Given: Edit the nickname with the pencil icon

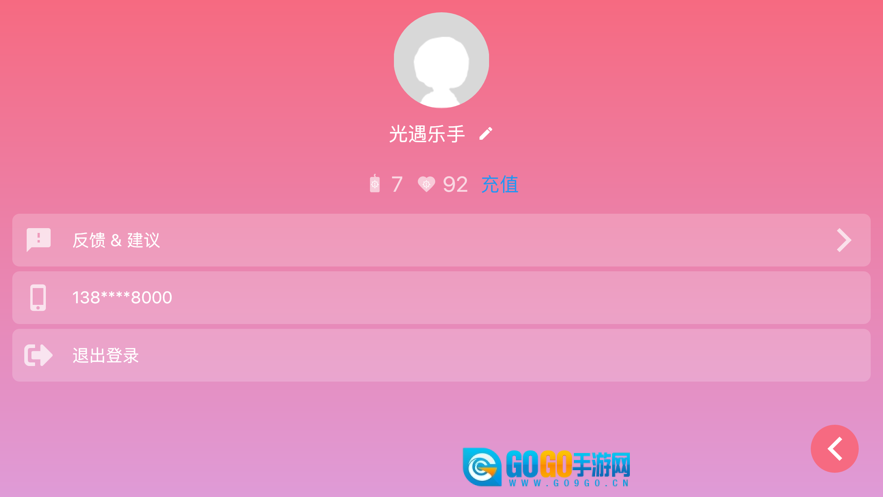Looking at the screenshot, I should (x=485, y=133).
